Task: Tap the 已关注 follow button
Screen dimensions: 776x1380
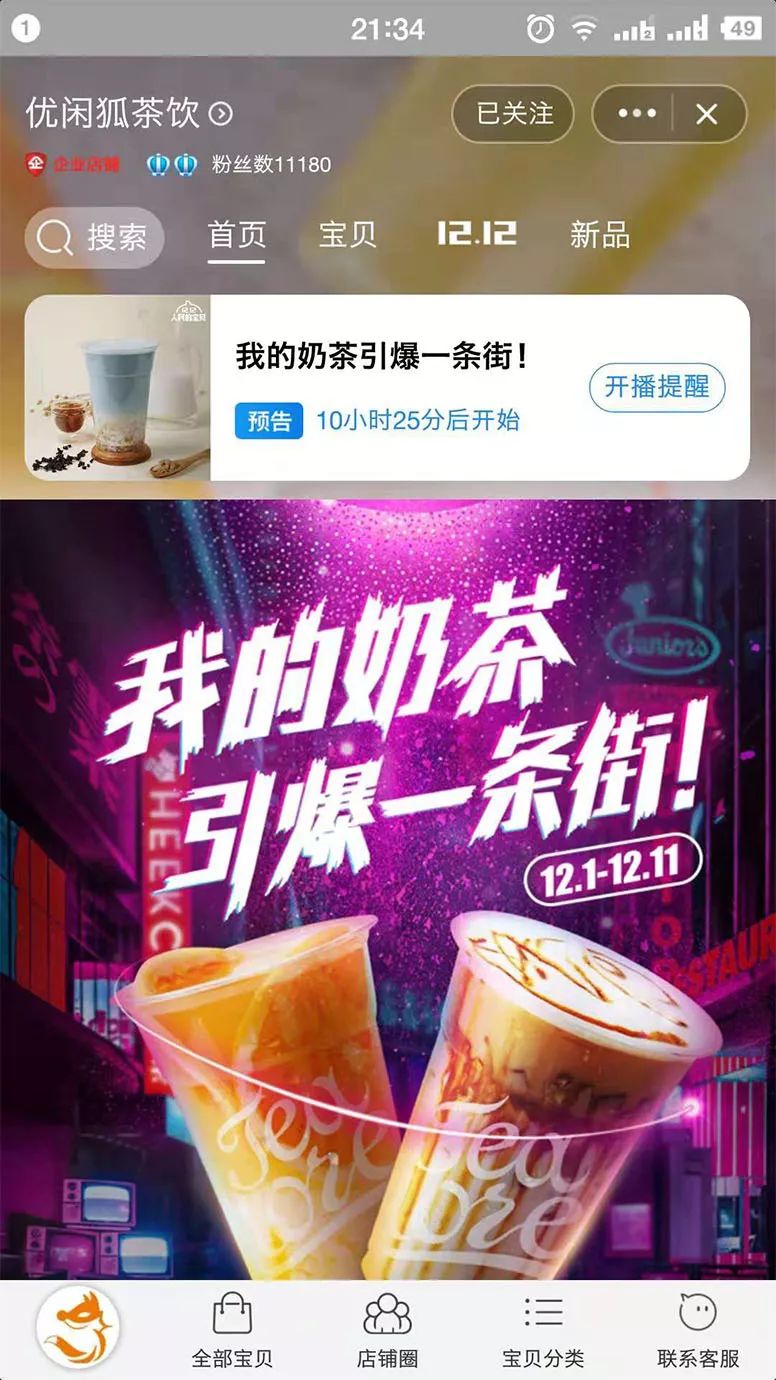Action: [x=513, y=114]
